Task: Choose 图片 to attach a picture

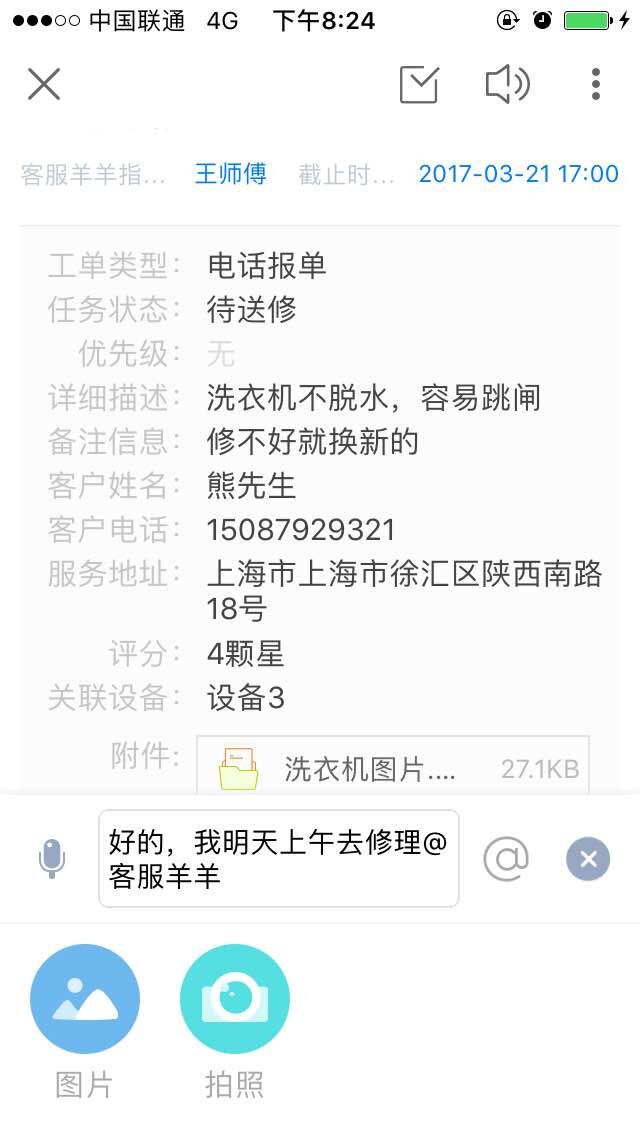Action: [85, 1000]
